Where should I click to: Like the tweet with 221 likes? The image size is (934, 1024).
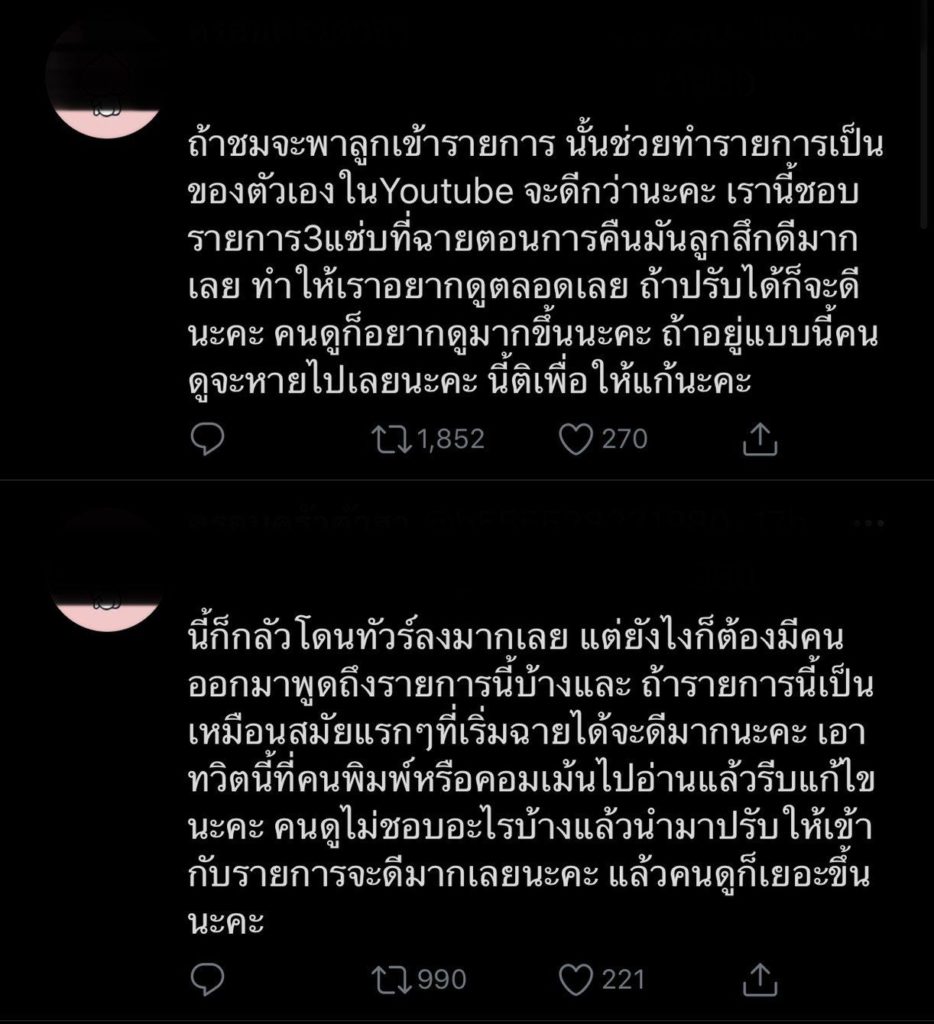pyautogui.click(x=576, y=979)
